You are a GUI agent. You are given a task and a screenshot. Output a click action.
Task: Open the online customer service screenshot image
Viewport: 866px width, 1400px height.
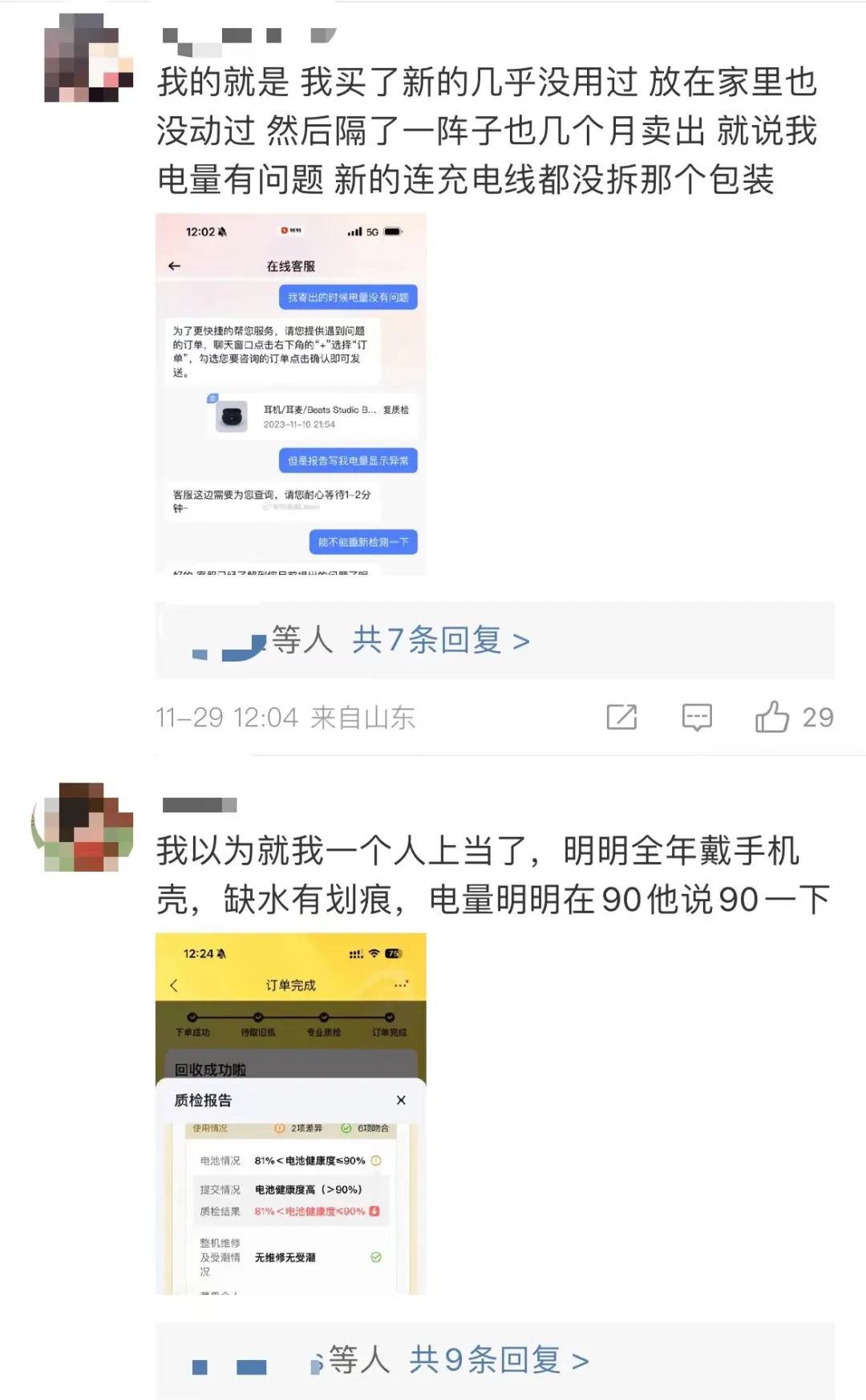[x=290, y=394]
